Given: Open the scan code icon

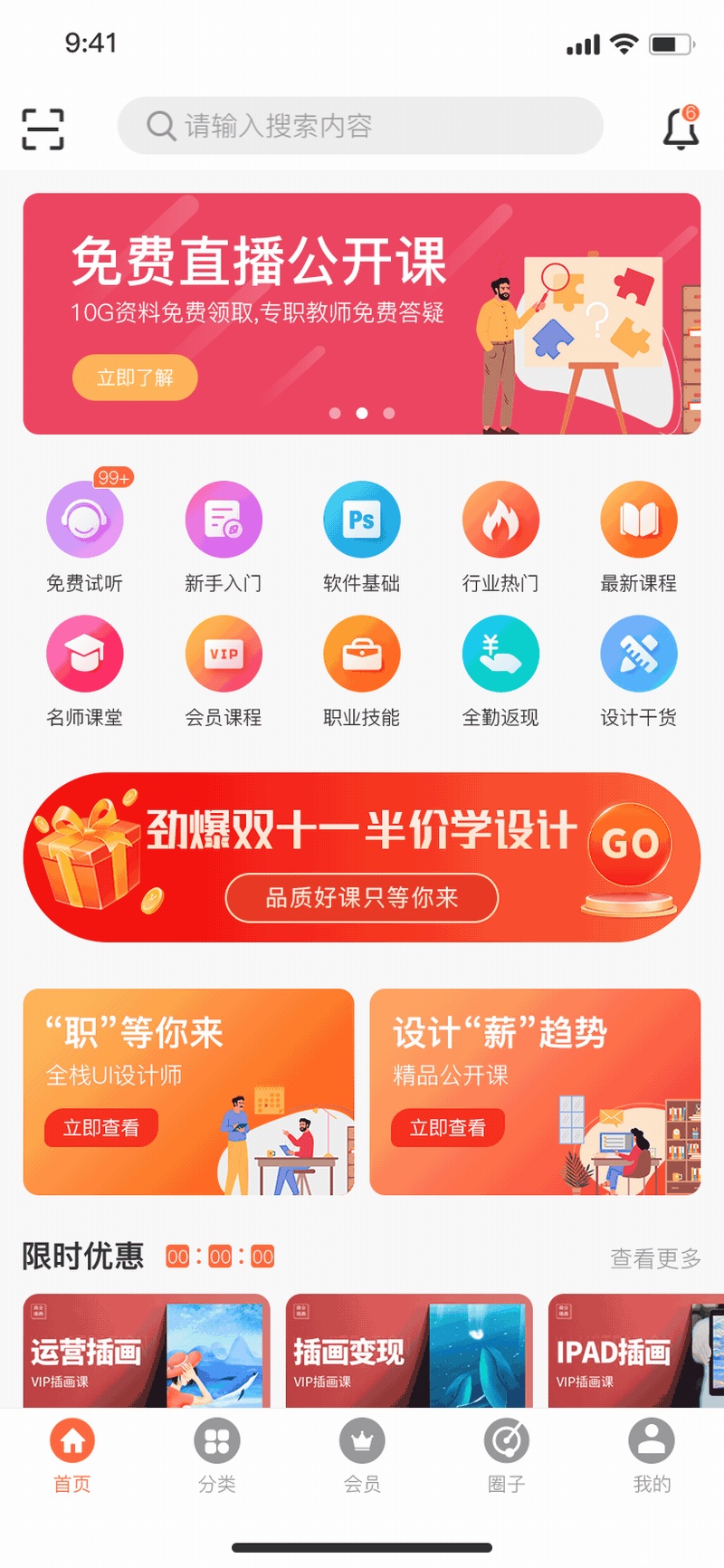Looking at the screenshot, I should tap(43, 129).
